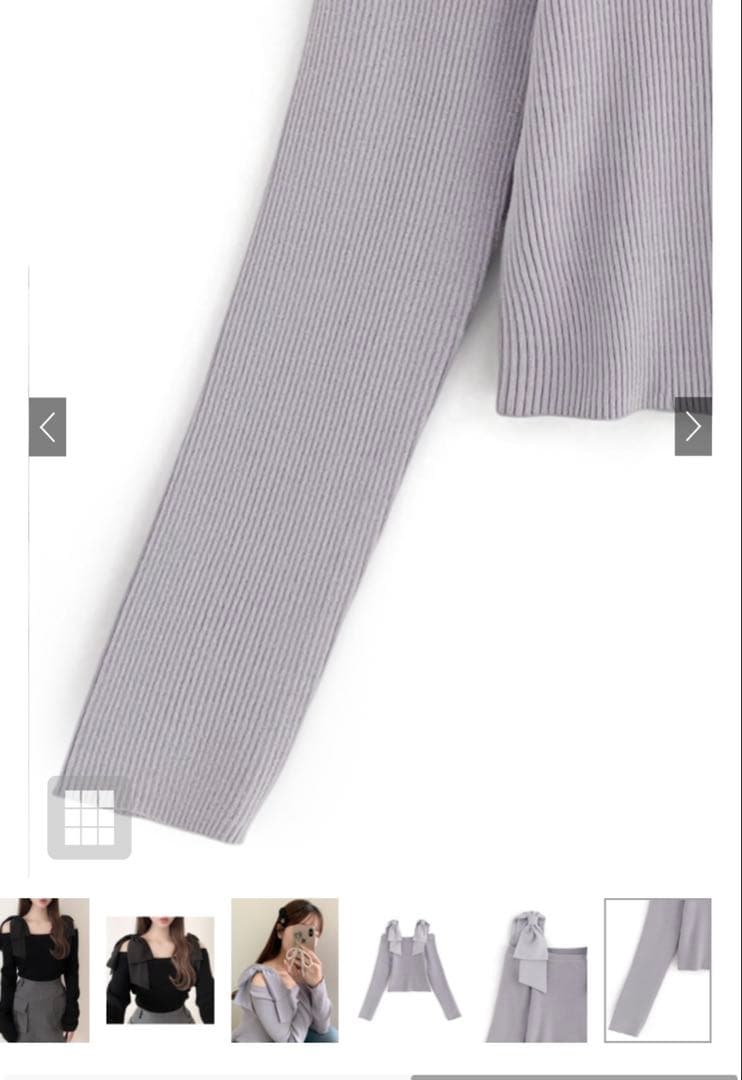Select the full lavender sweater thumbnail
Image resolution: width=742 pixels, height=1080 pixels.
(x=409, y=970)
